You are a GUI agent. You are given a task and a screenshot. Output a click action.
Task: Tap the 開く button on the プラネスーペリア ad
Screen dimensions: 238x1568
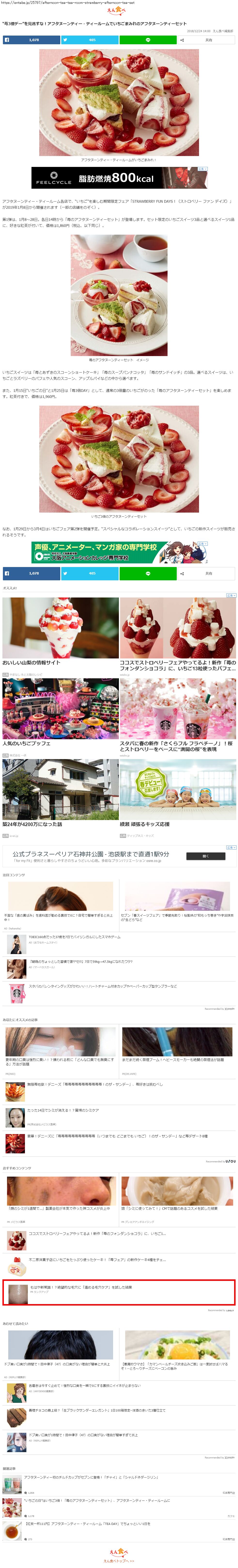coord(206,856)
